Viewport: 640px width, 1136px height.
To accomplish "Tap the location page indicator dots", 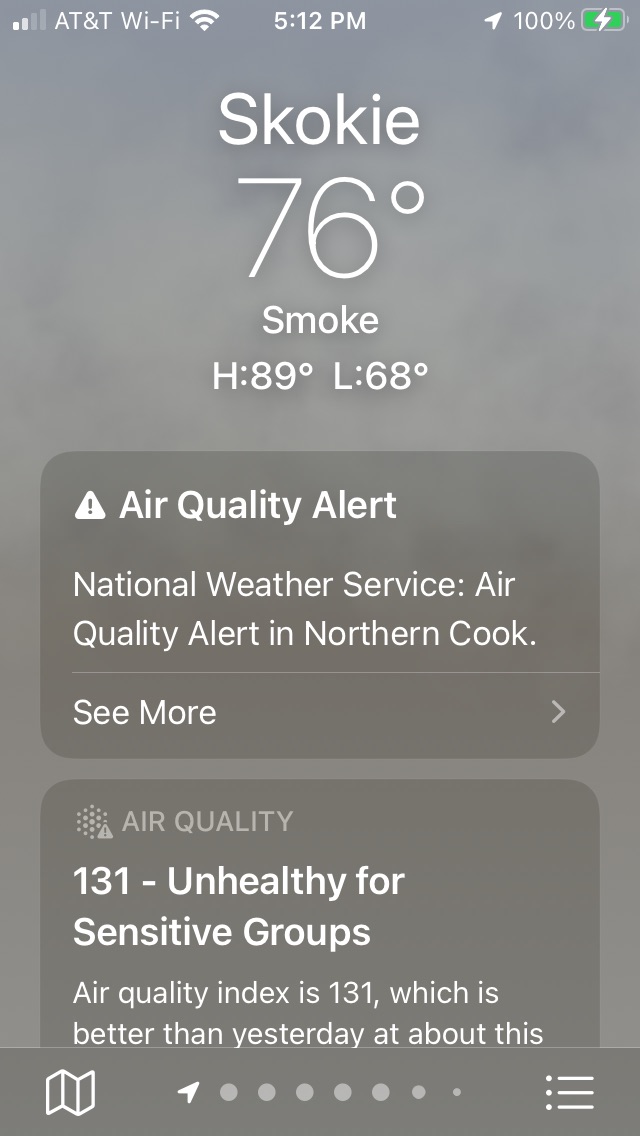I will pyautogui.click(x=322, y=1093).
